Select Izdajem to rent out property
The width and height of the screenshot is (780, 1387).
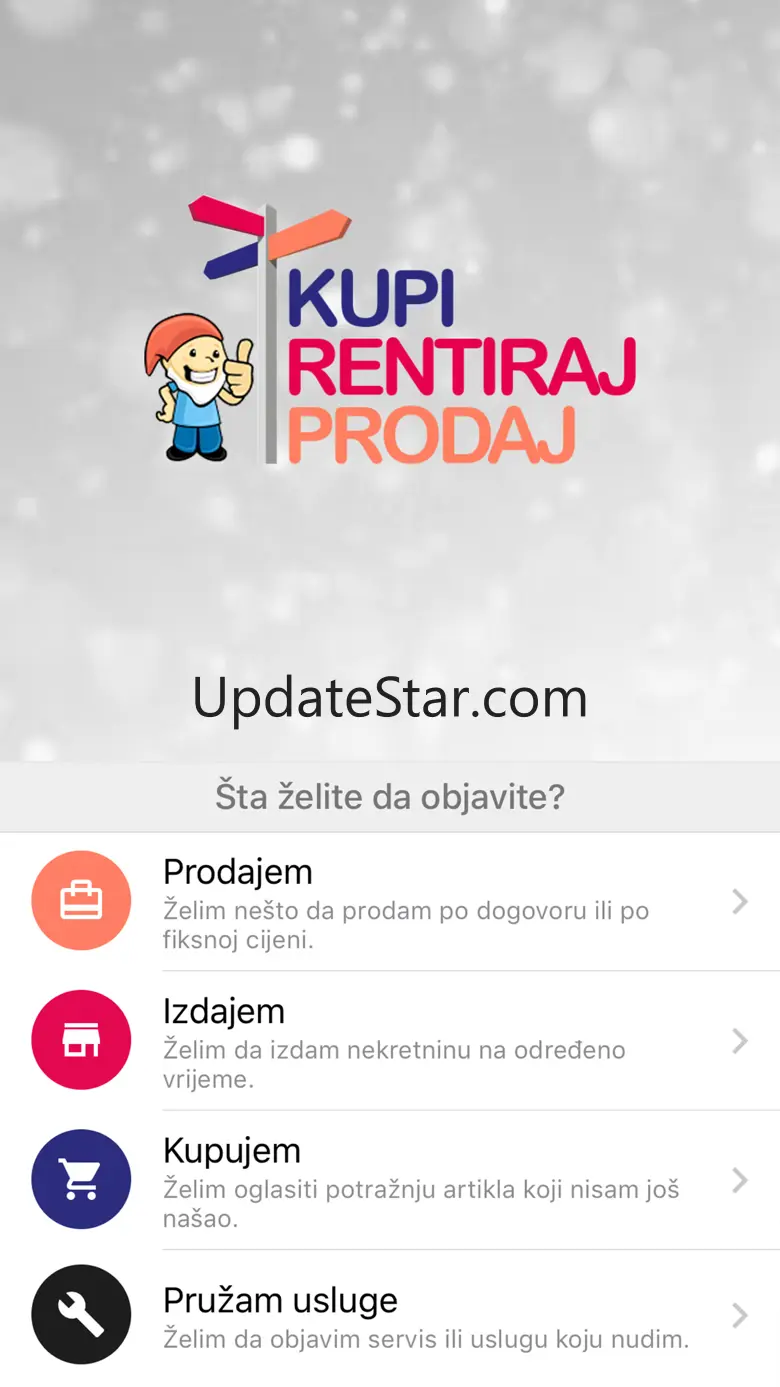coord(390,1040)
